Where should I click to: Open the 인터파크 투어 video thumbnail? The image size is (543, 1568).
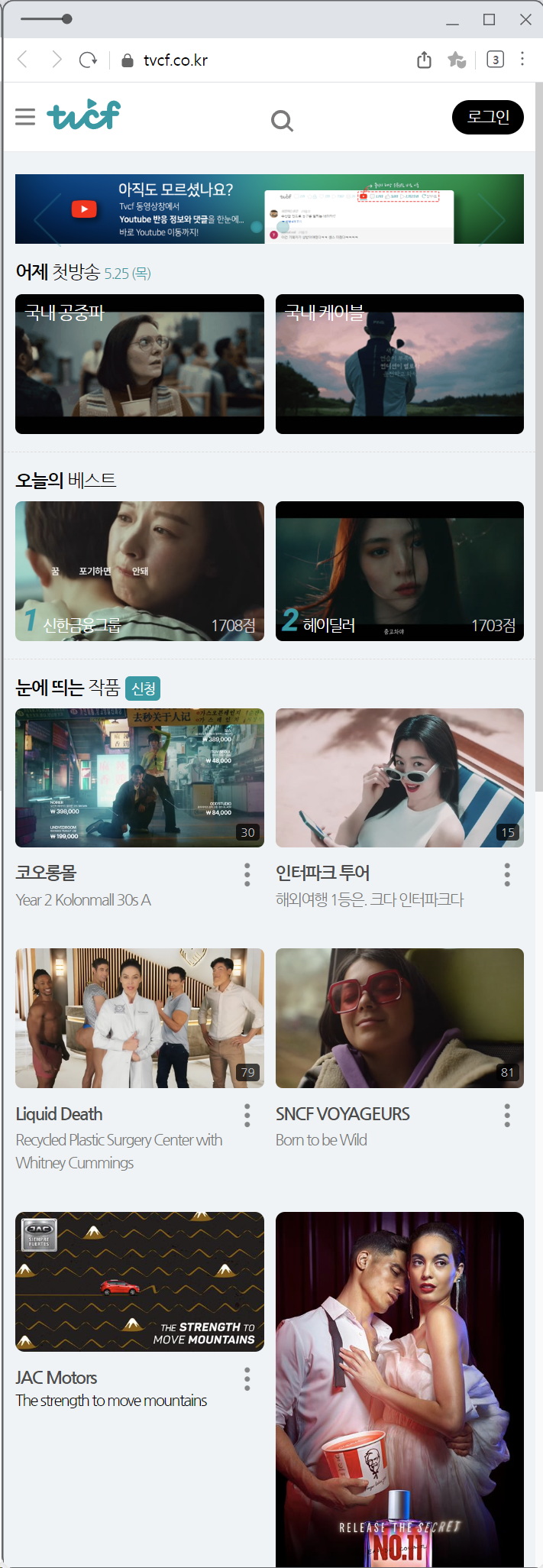(x=399, y=778)
